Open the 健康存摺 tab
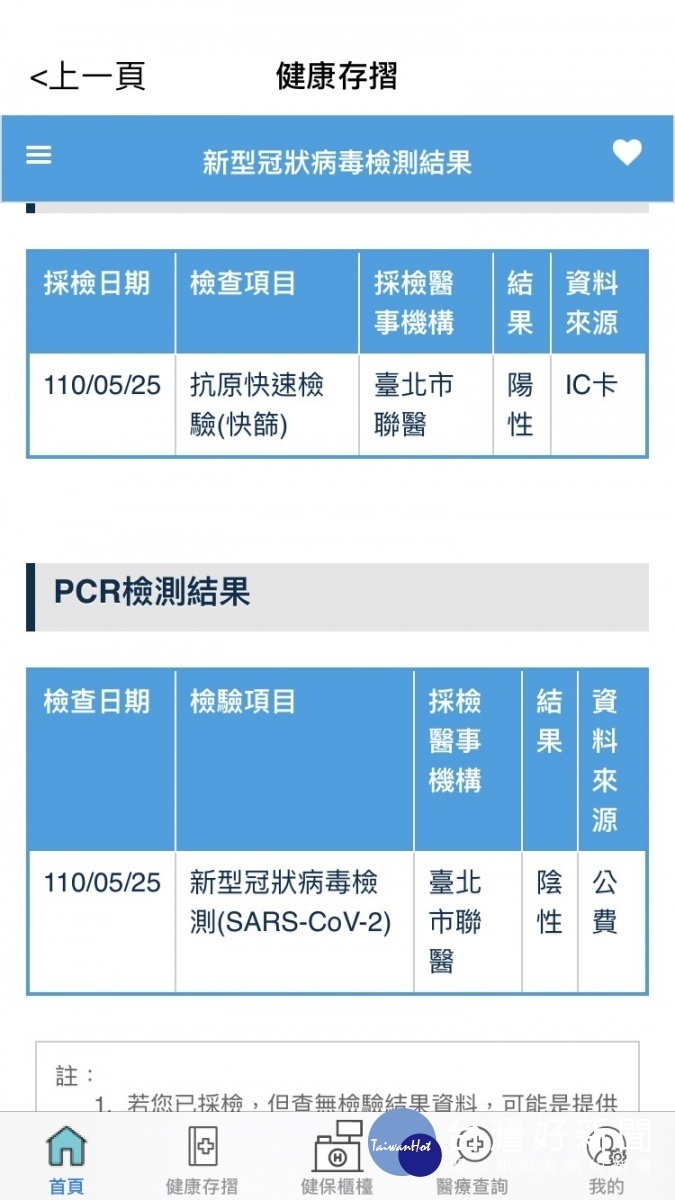 pyautogui.click(x=202, y=1160)
